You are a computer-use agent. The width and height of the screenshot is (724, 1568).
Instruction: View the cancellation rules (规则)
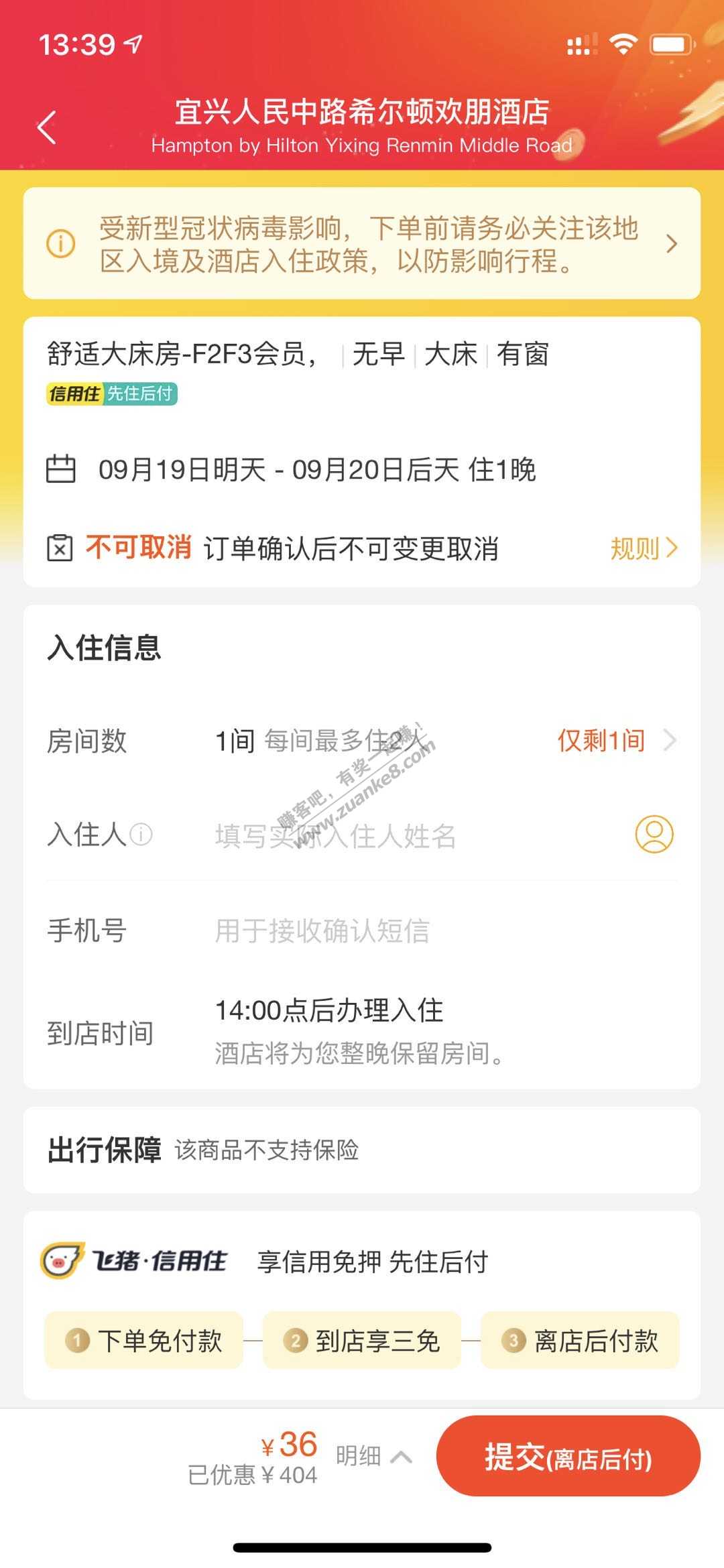[x=643, y=548]
